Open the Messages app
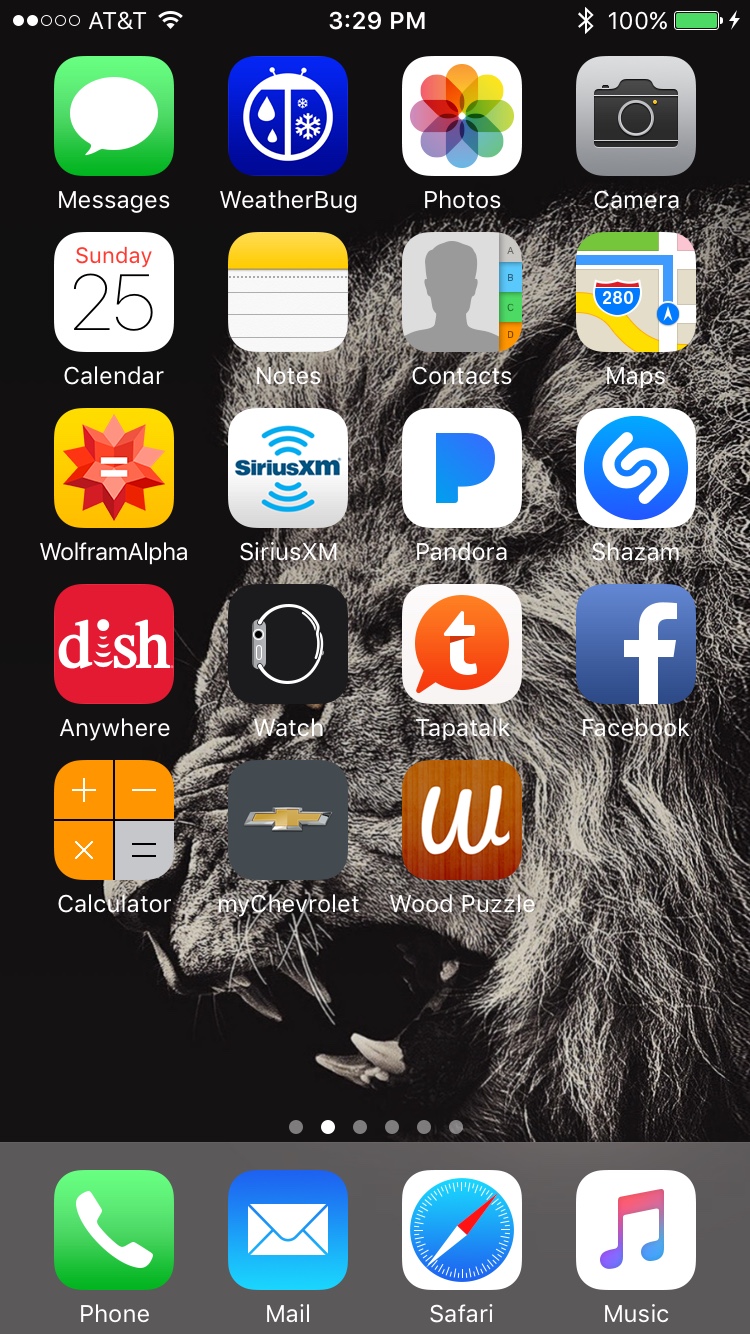 click(x=114, y=116)
